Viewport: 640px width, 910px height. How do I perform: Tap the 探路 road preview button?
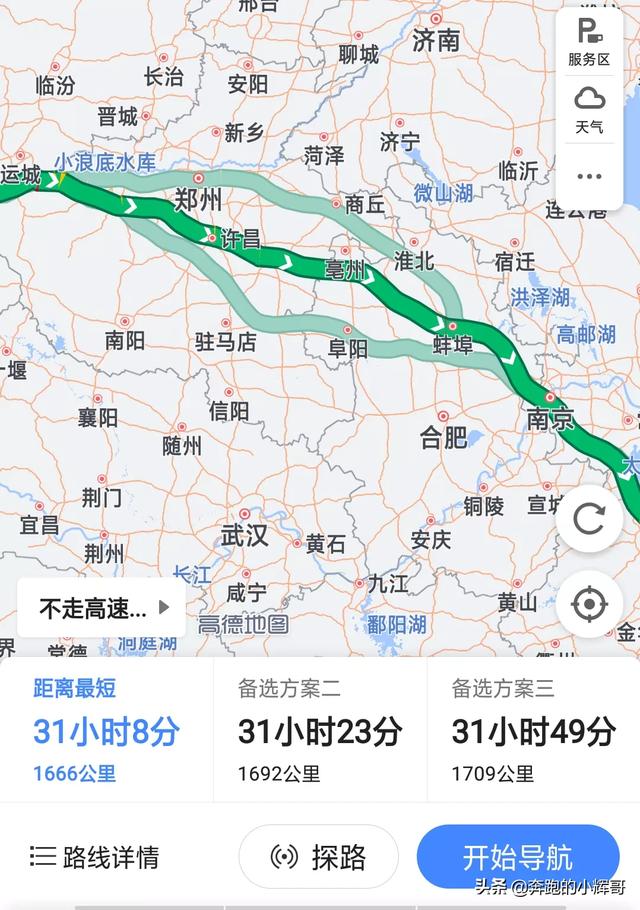tap(319, 857)
